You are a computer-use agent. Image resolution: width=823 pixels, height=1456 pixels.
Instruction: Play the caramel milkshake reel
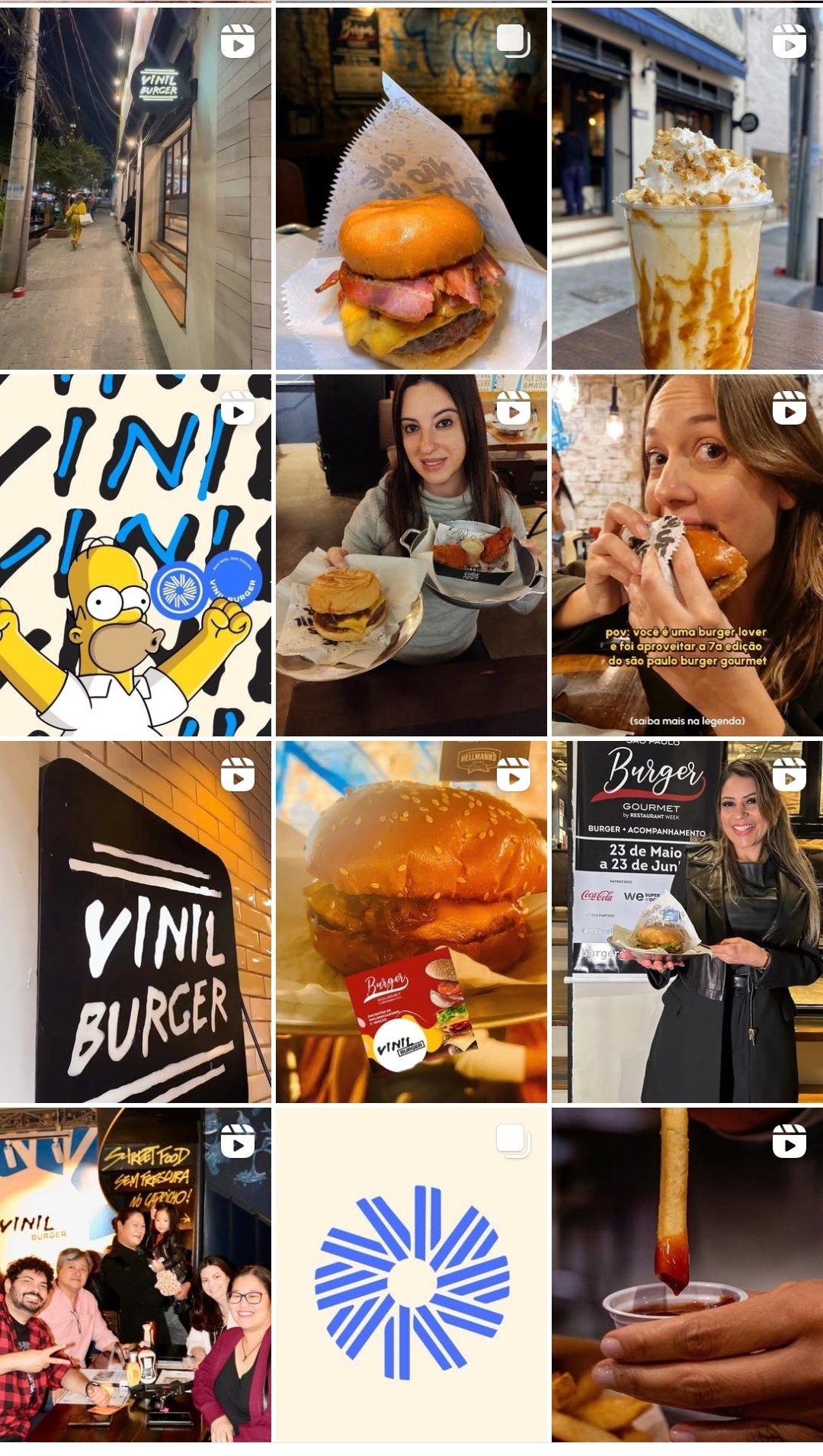687,188
